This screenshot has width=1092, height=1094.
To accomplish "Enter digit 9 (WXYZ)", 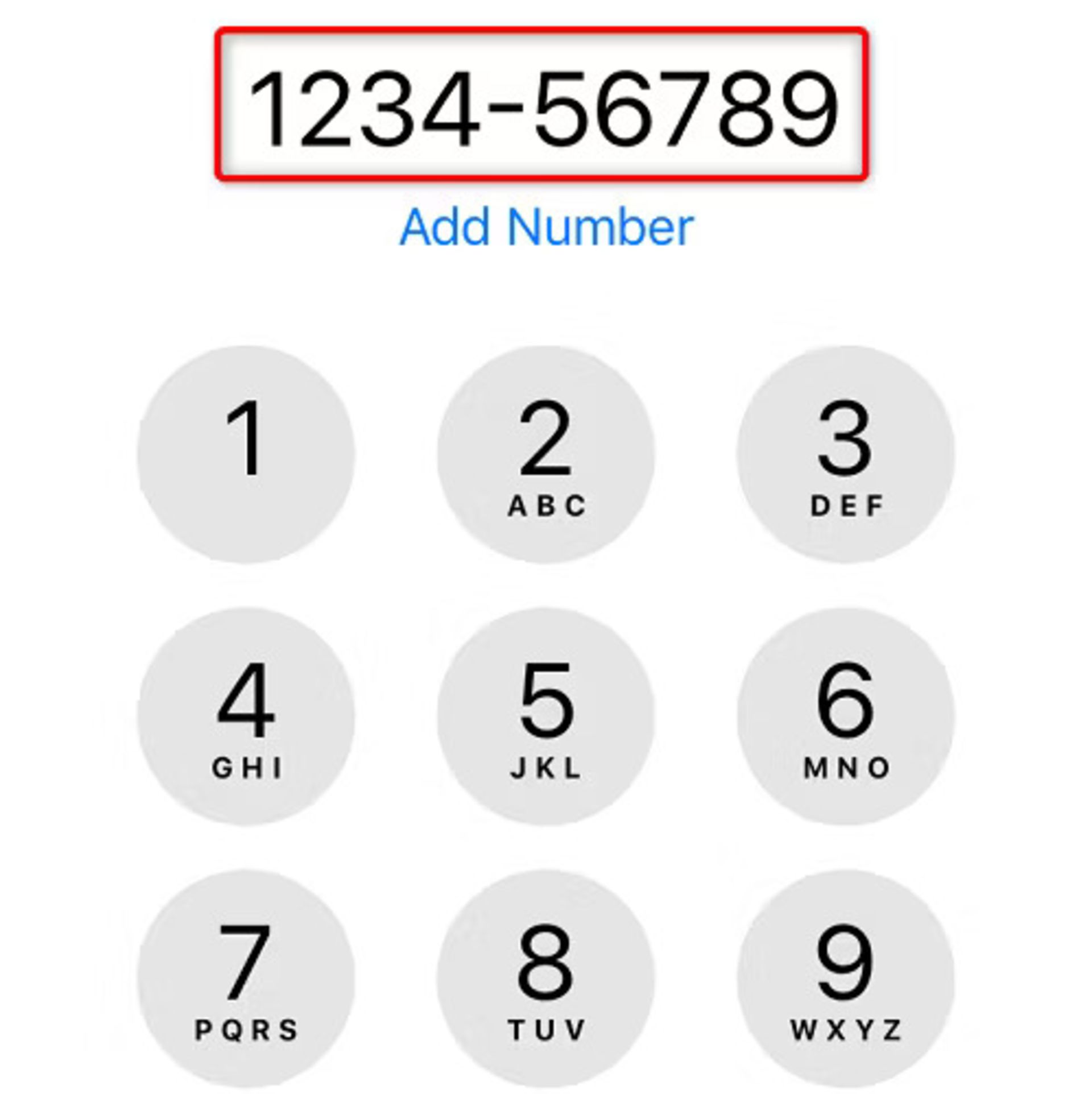I will (x=845, y=978).
